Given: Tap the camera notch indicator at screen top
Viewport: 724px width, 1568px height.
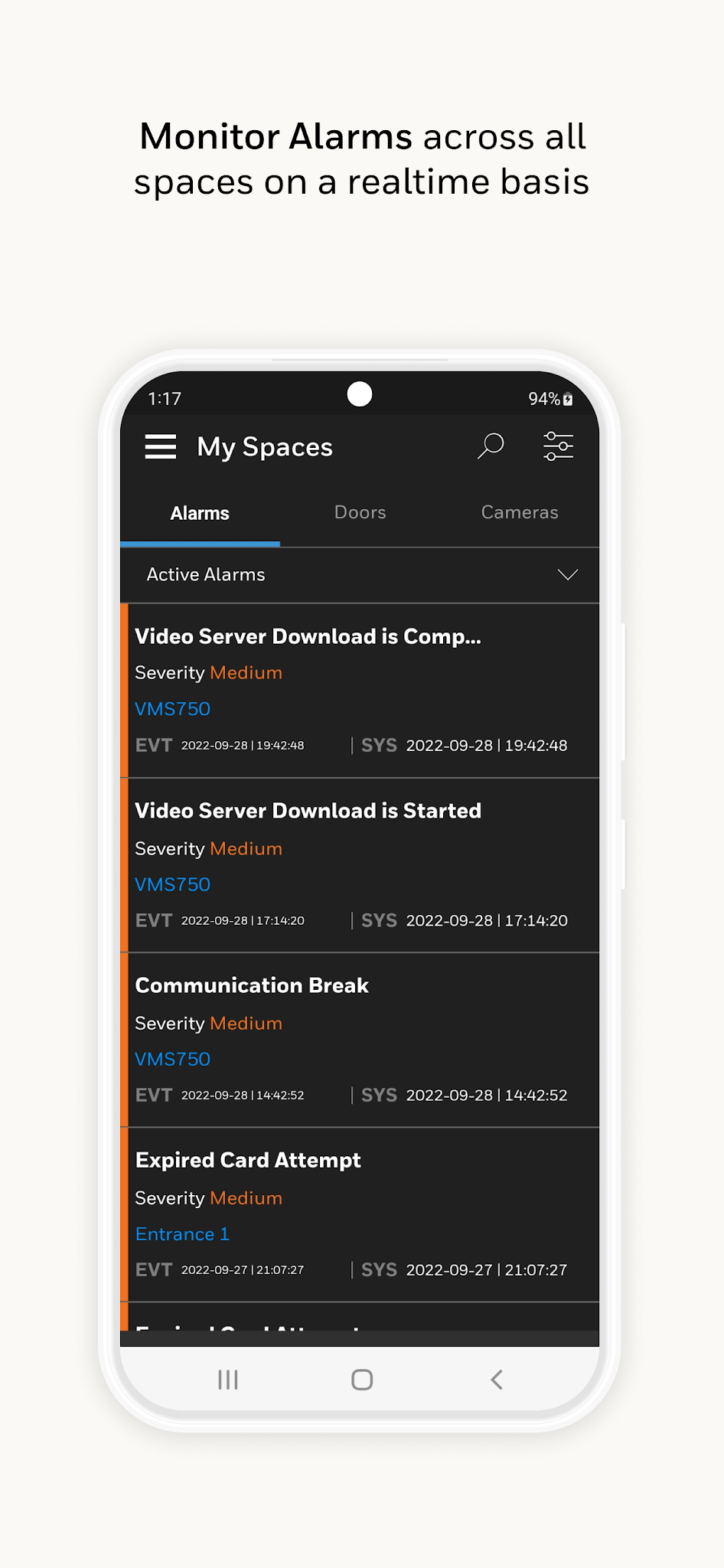Looking at the screenshot, I should (359, 394).
